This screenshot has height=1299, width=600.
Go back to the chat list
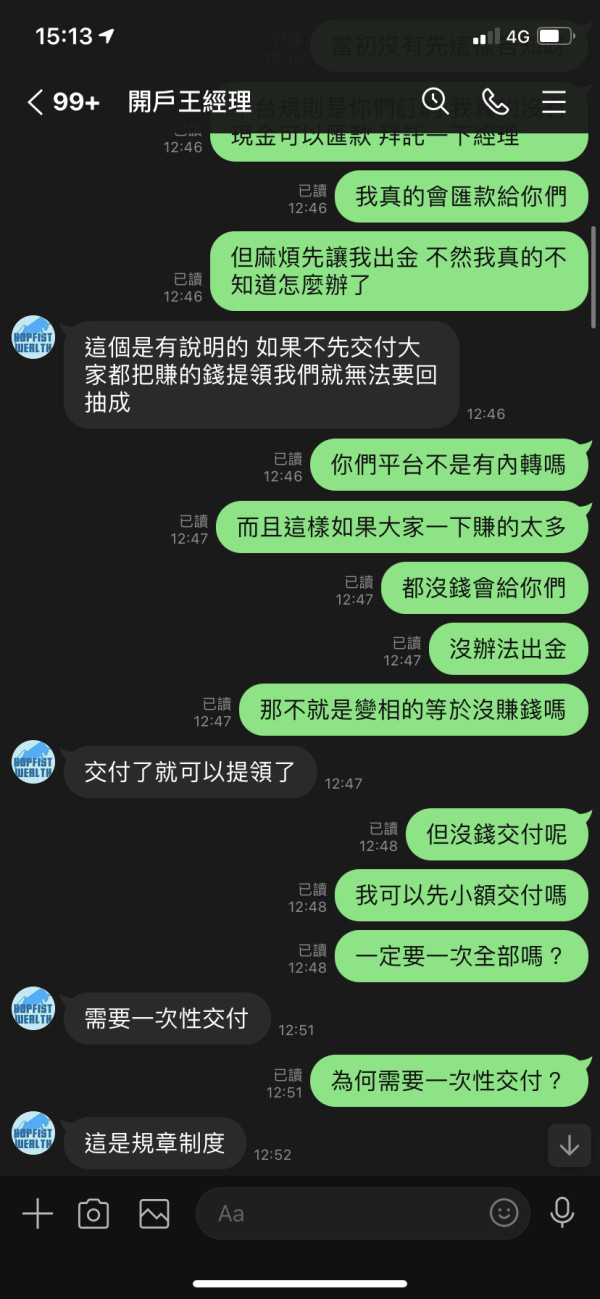(x=36, y=102)
